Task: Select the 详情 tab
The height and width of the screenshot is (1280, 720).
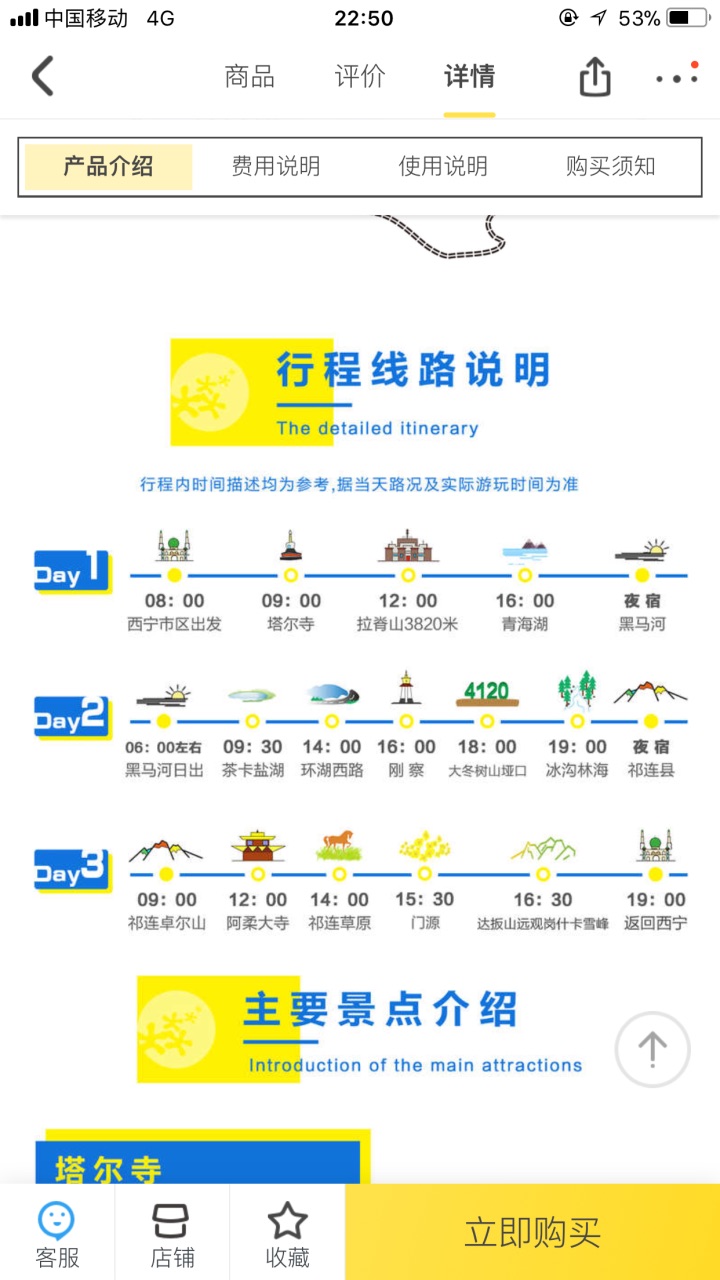Action: coord(469,77)
